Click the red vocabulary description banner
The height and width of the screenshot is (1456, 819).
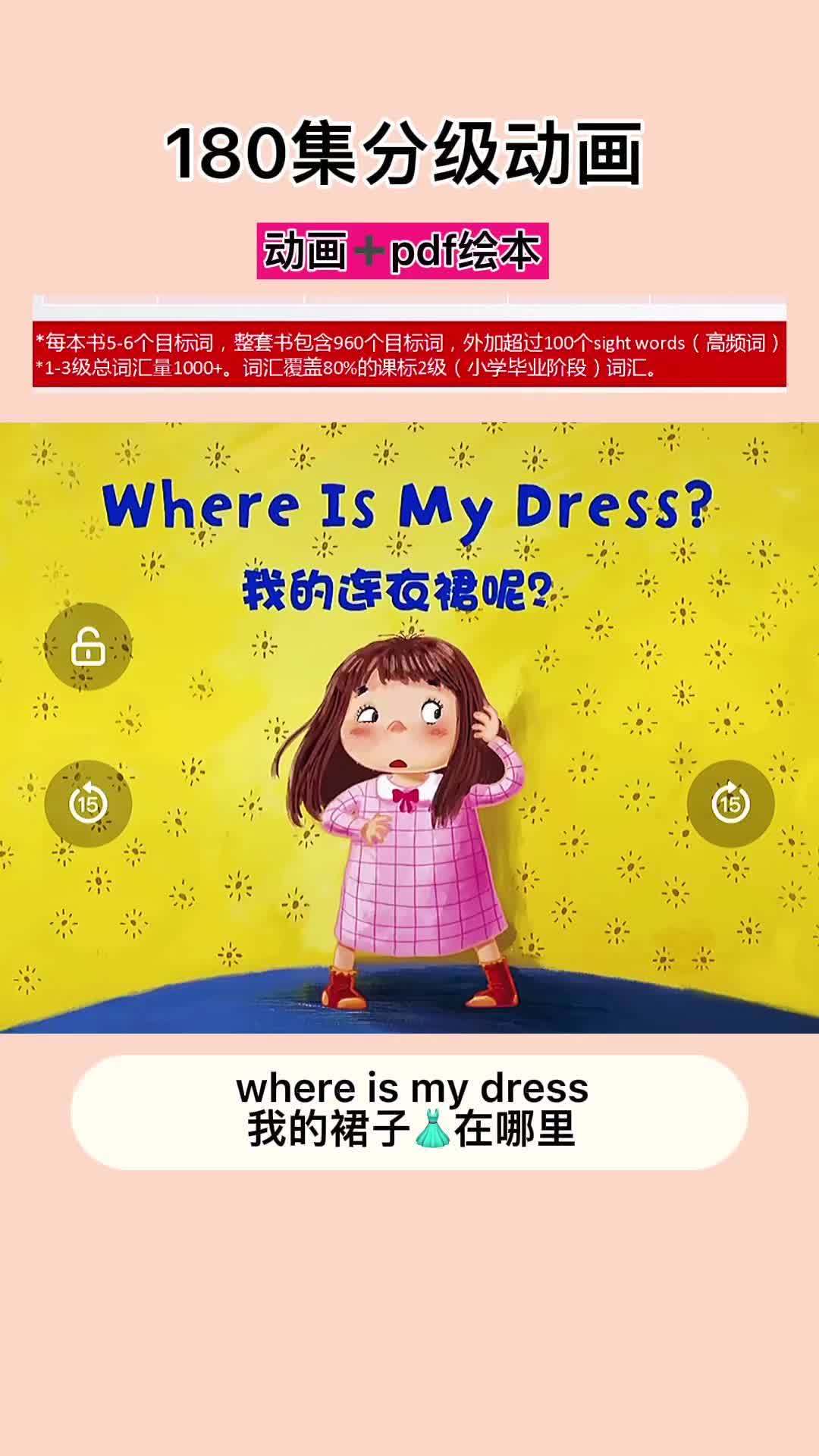pos(409,356)
